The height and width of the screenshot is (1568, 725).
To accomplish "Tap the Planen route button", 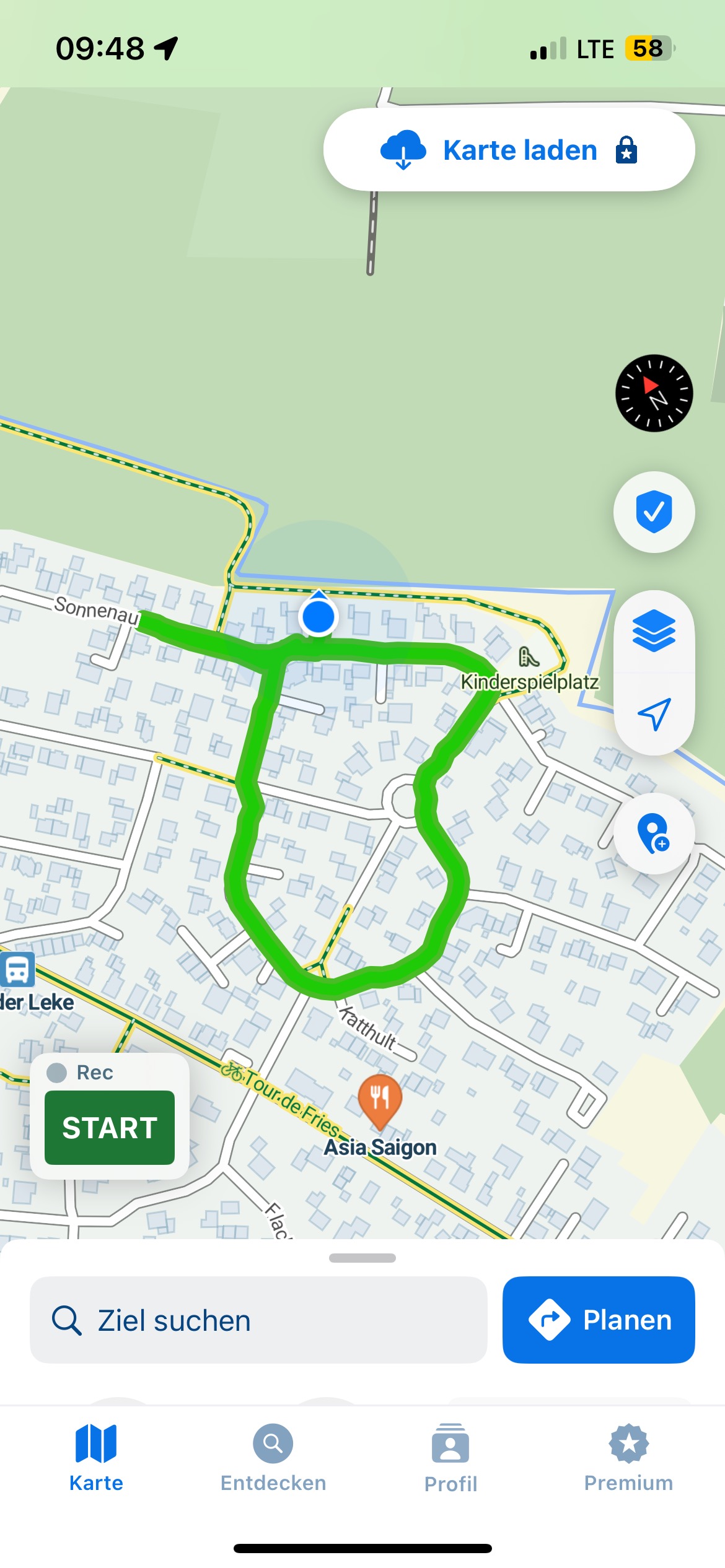I will point(599,1320).
